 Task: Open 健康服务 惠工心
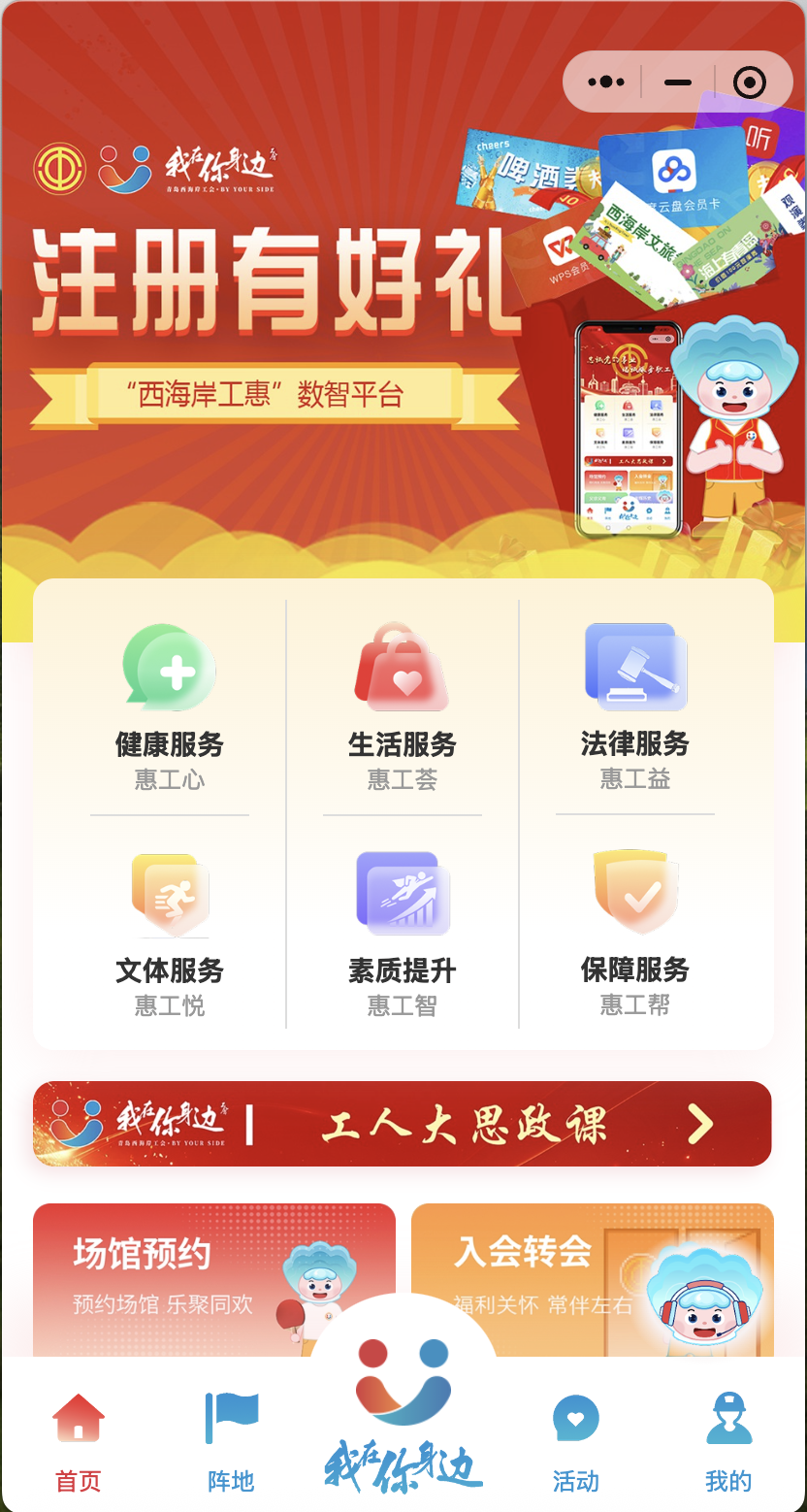pos(170,707)
